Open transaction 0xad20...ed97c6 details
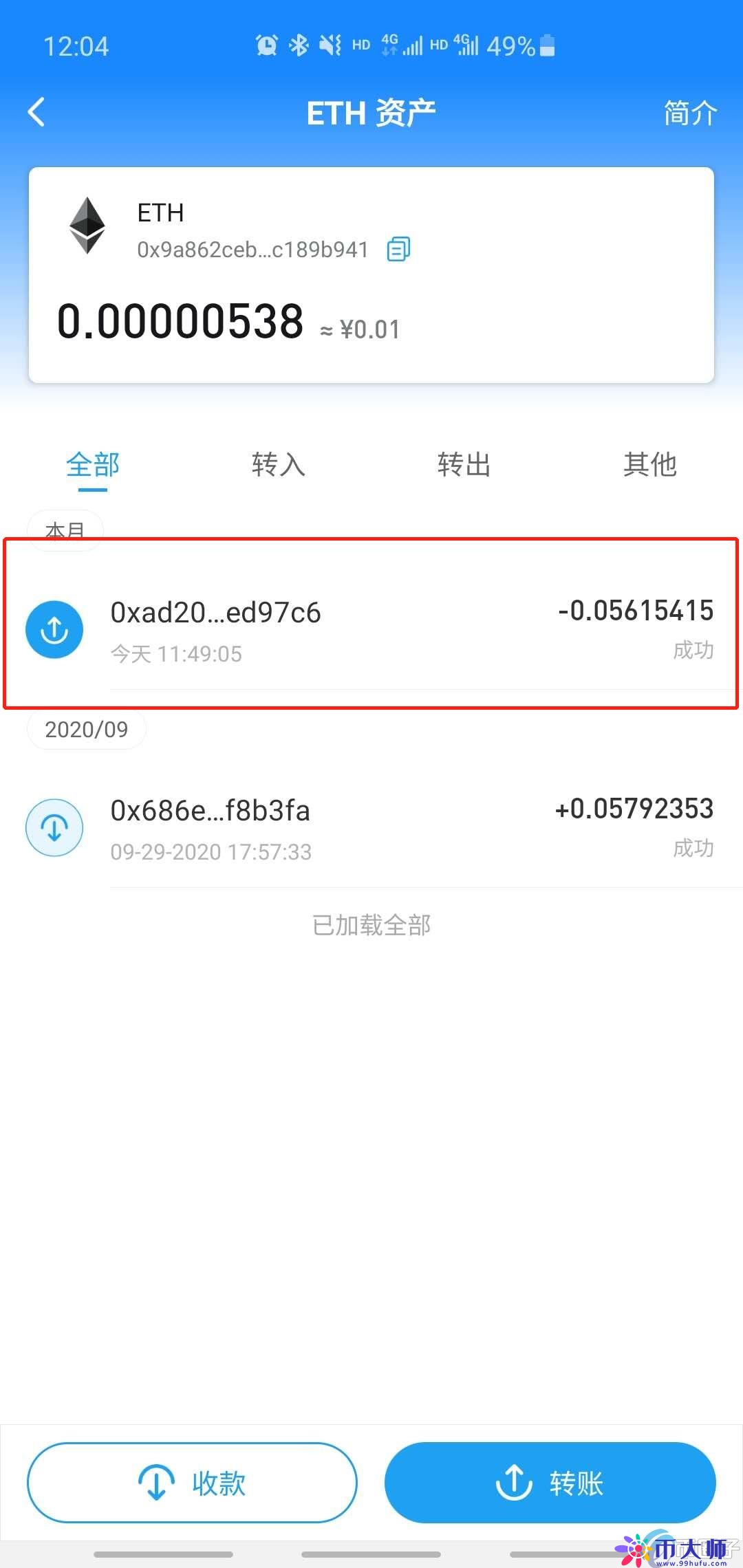This screenshot has height=1568, width=743. coord(371,629)
